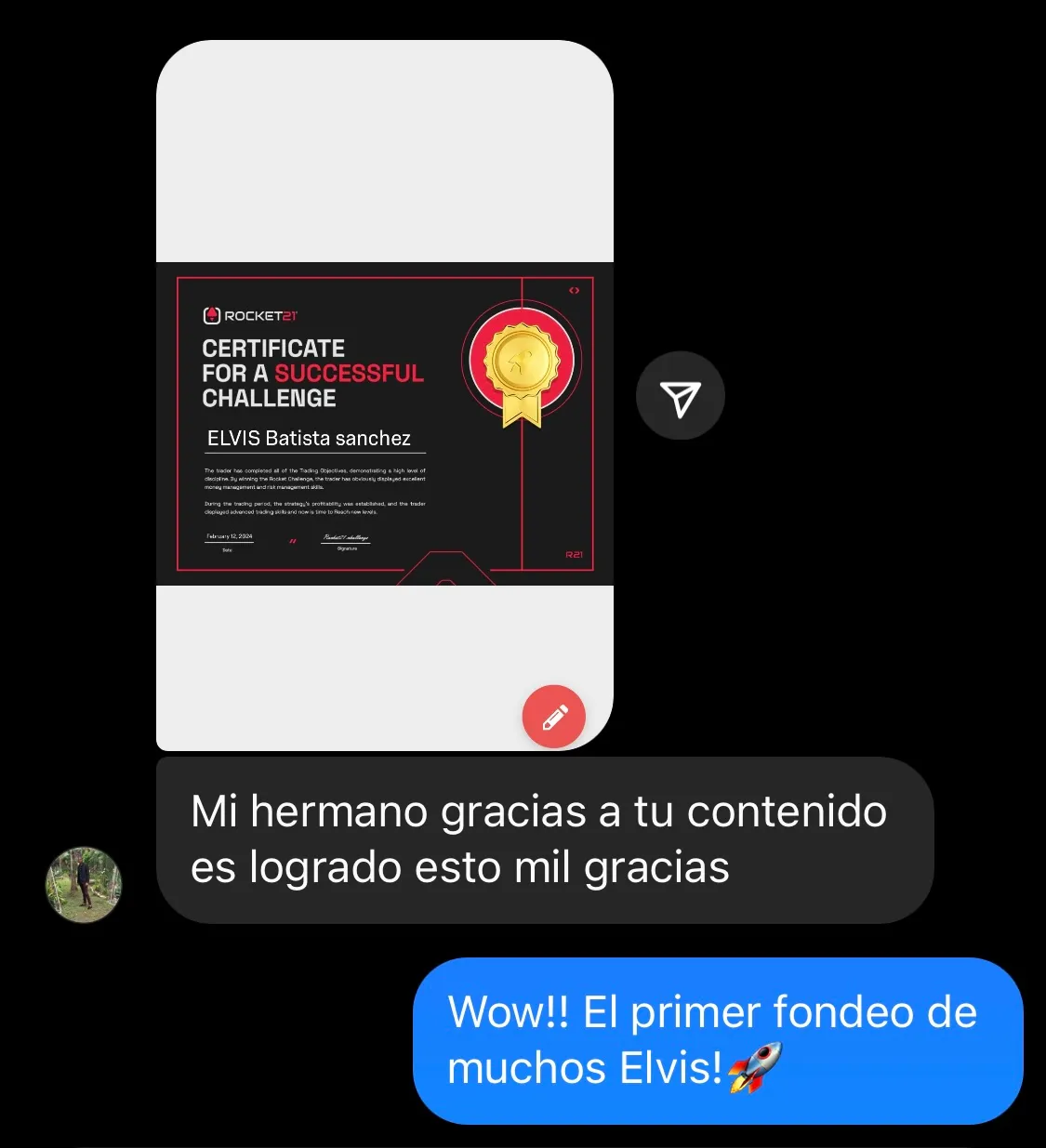Open the sender's profile avatar photo
The width and height of the screenshot is (1046, 1148).
pos(83,885)
